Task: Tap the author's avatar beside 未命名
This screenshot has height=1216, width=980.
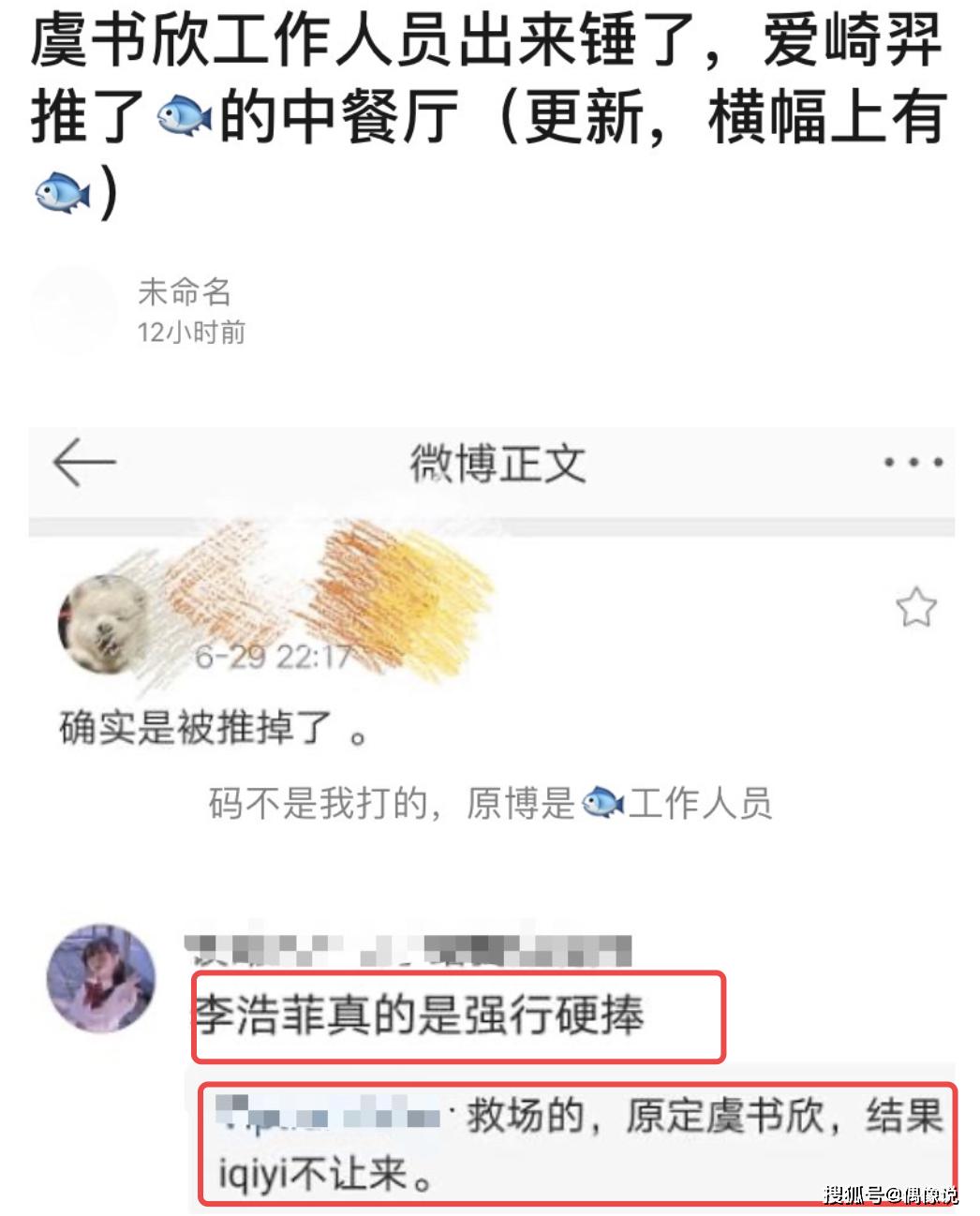Action: point(75,310)
